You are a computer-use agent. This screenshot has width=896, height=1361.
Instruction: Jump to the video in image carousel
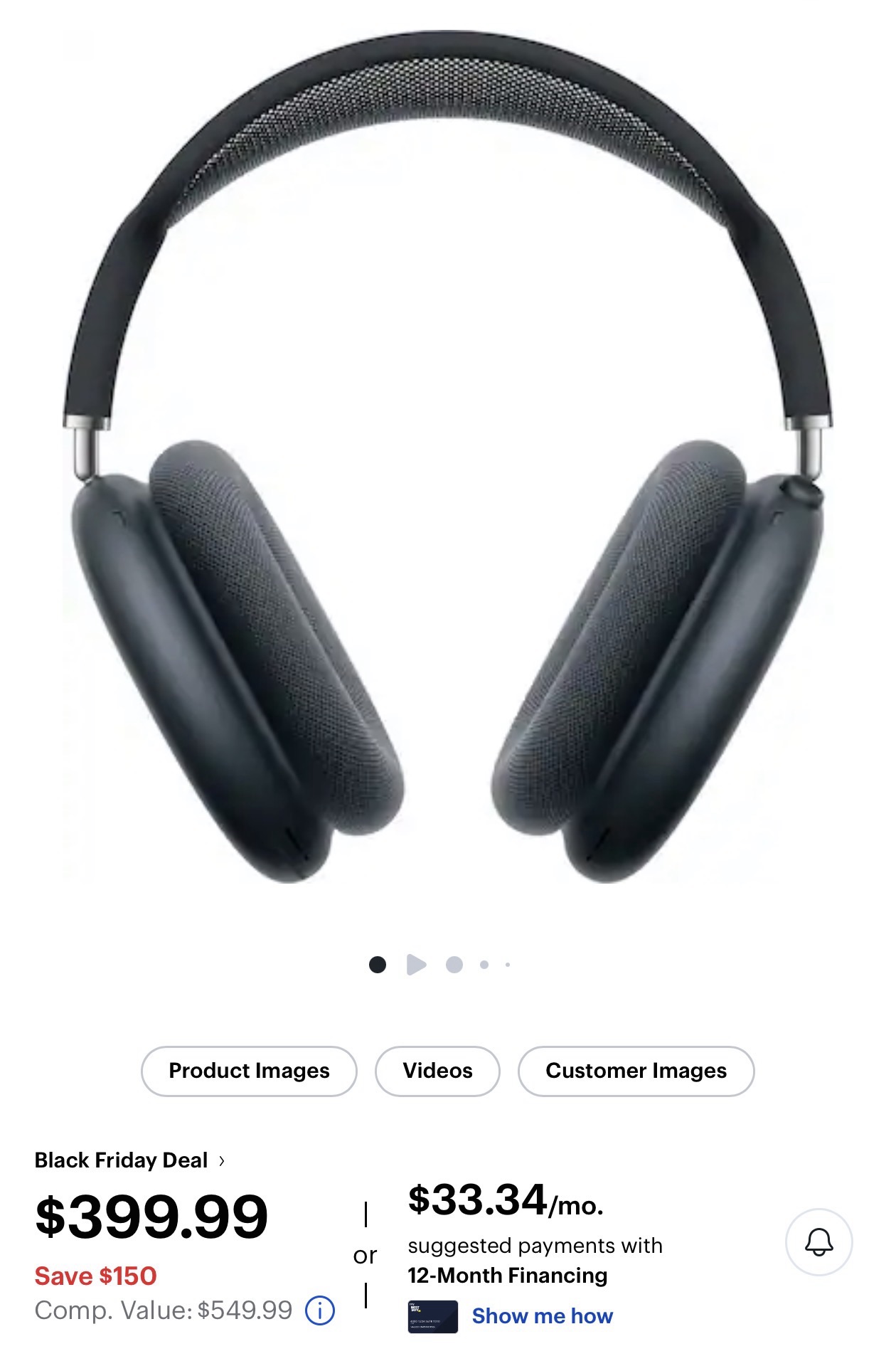click(x=416, y=965)
